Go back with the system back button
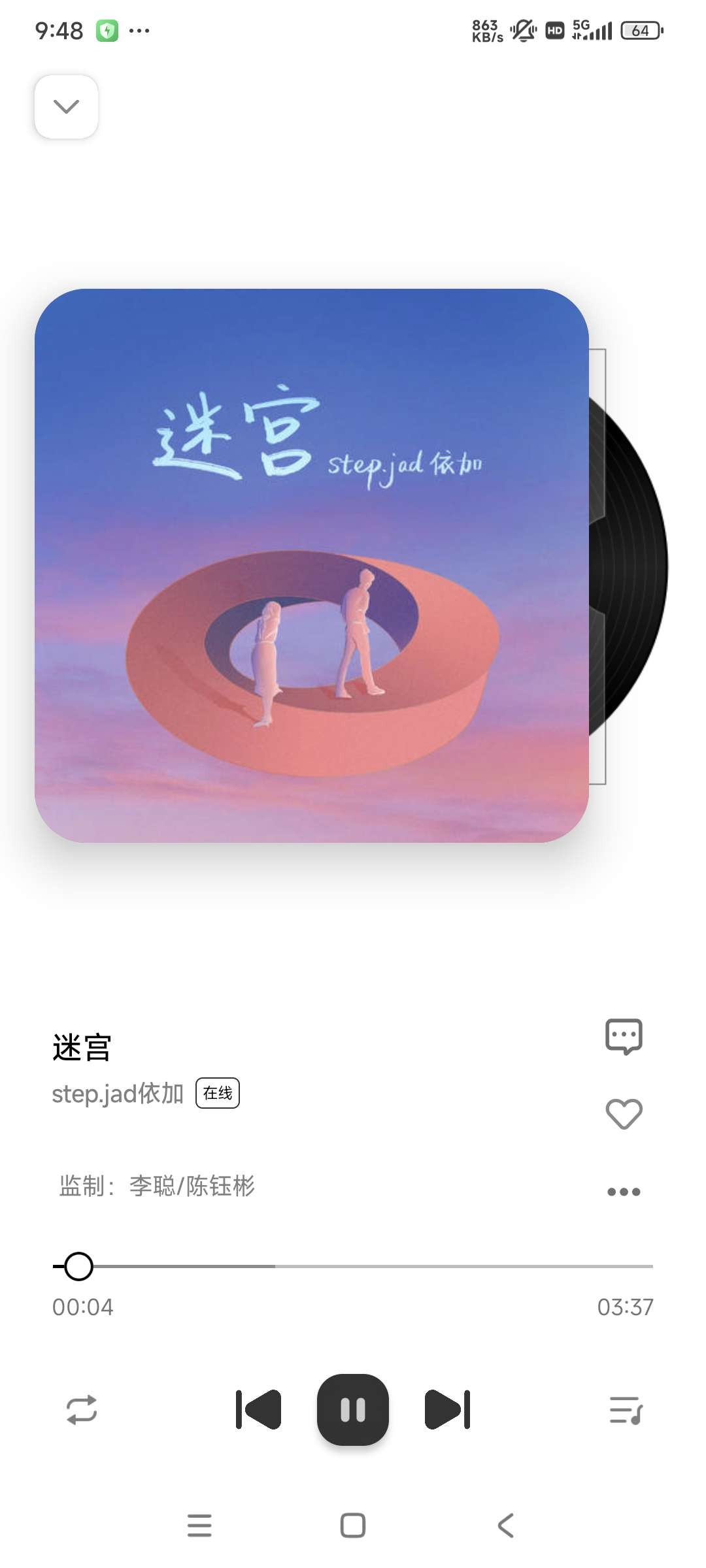The width and height of the screenshot is (706, 1568). tap(506, 1526)
